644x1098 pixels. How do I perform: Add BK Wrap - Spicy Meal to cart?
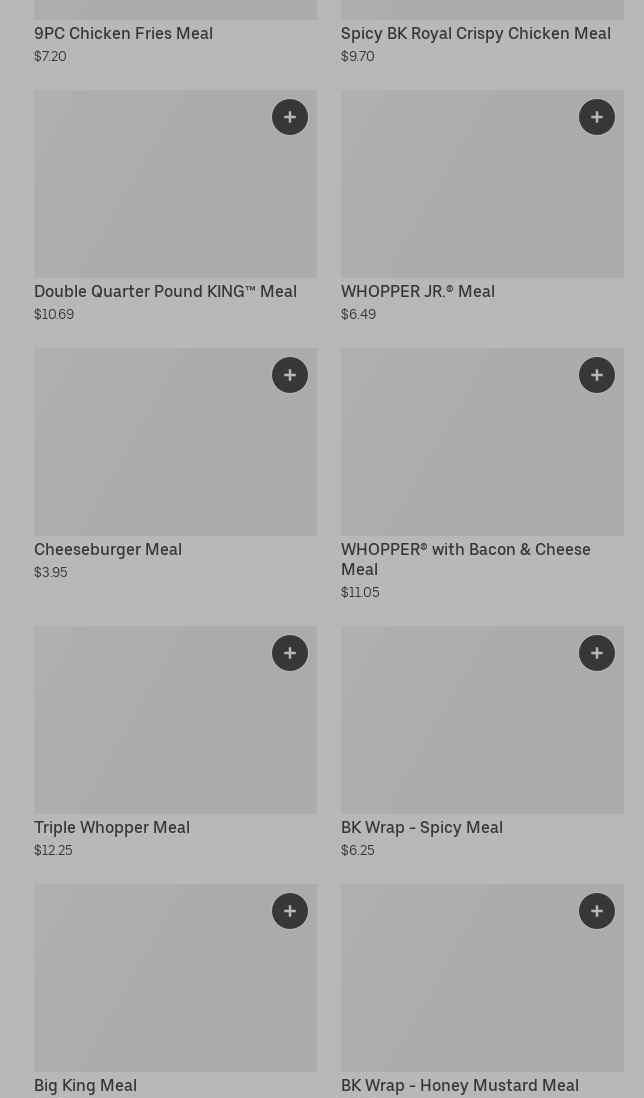(x=597, y=653)
